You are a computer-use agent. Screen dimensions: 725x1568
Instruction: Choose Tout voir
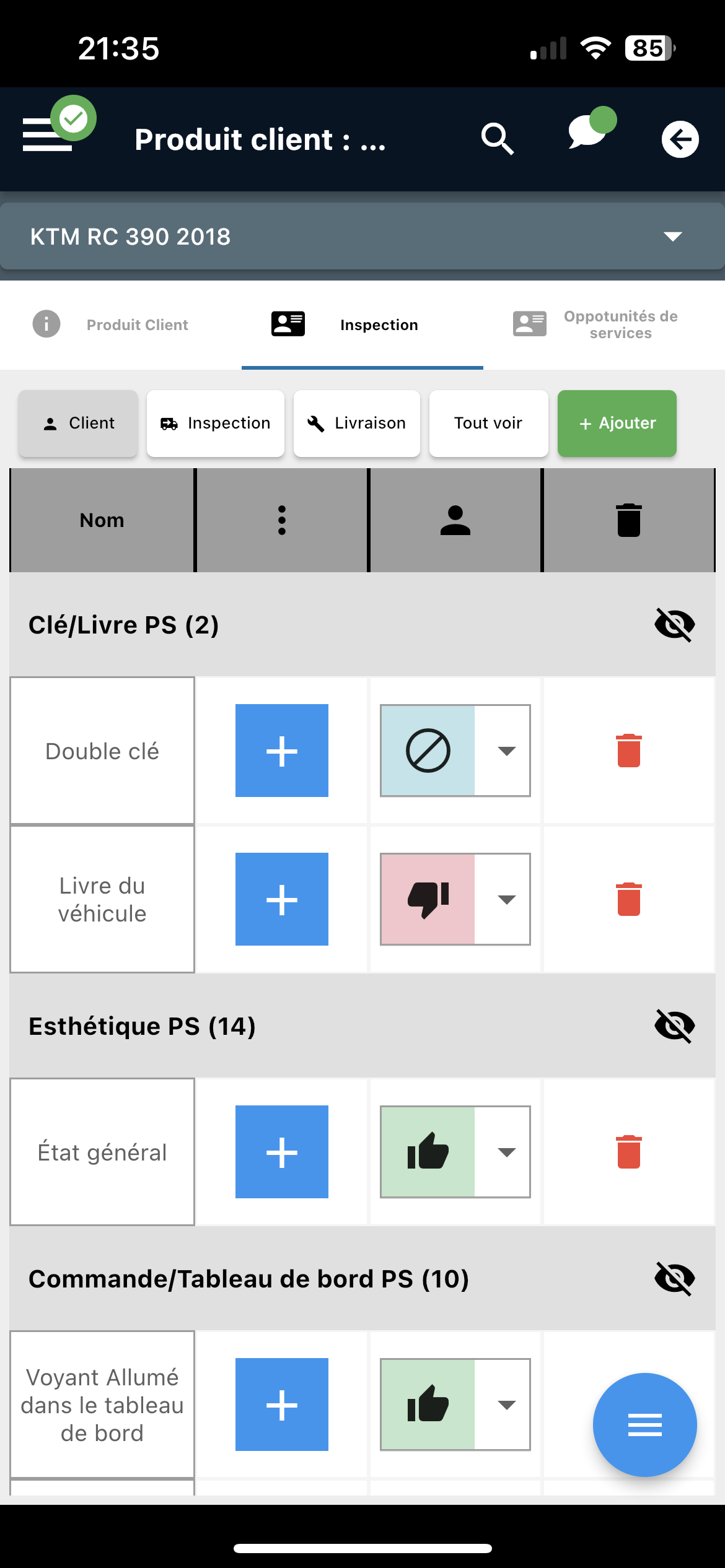[x=488, y=423]
